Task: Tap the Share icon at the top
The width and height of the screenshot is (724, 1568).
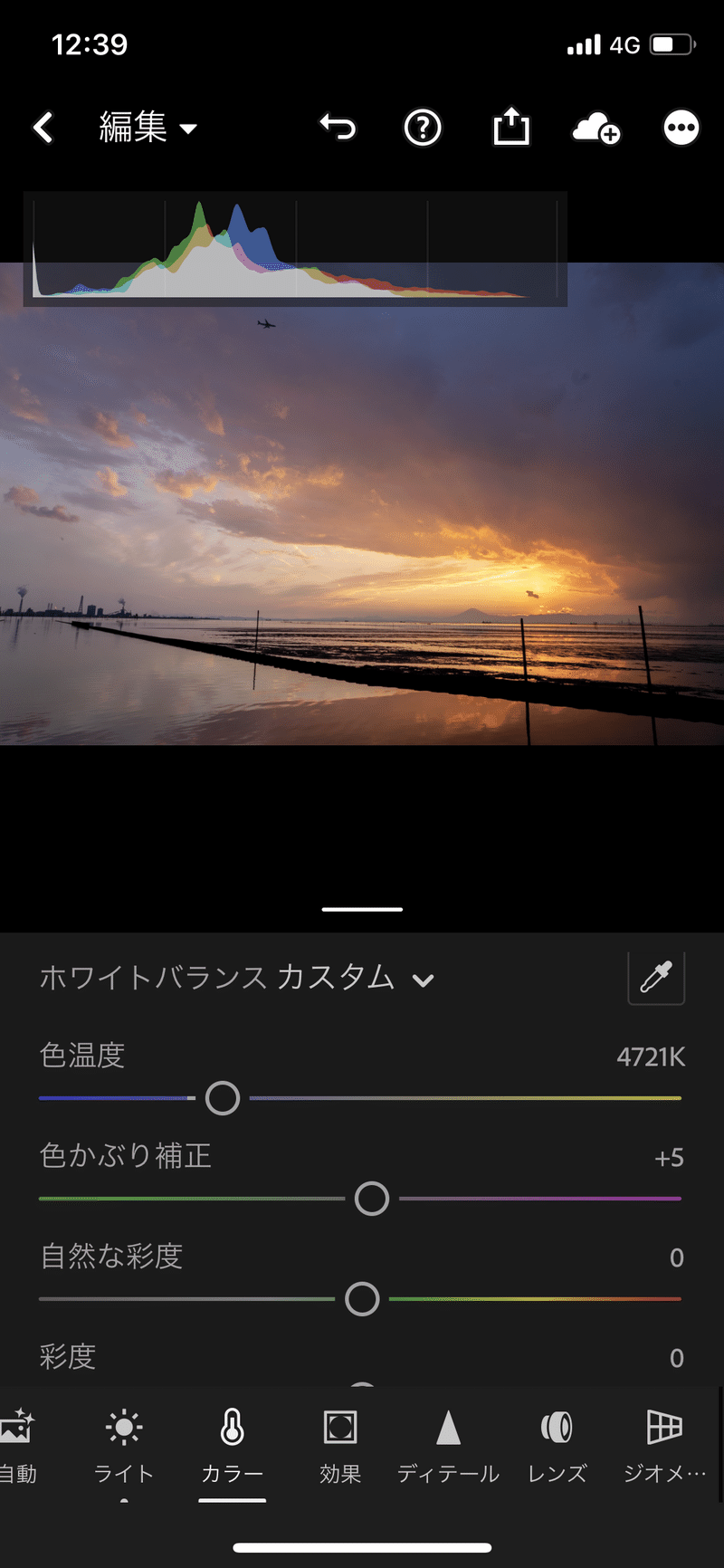Action: pos(511,128)
